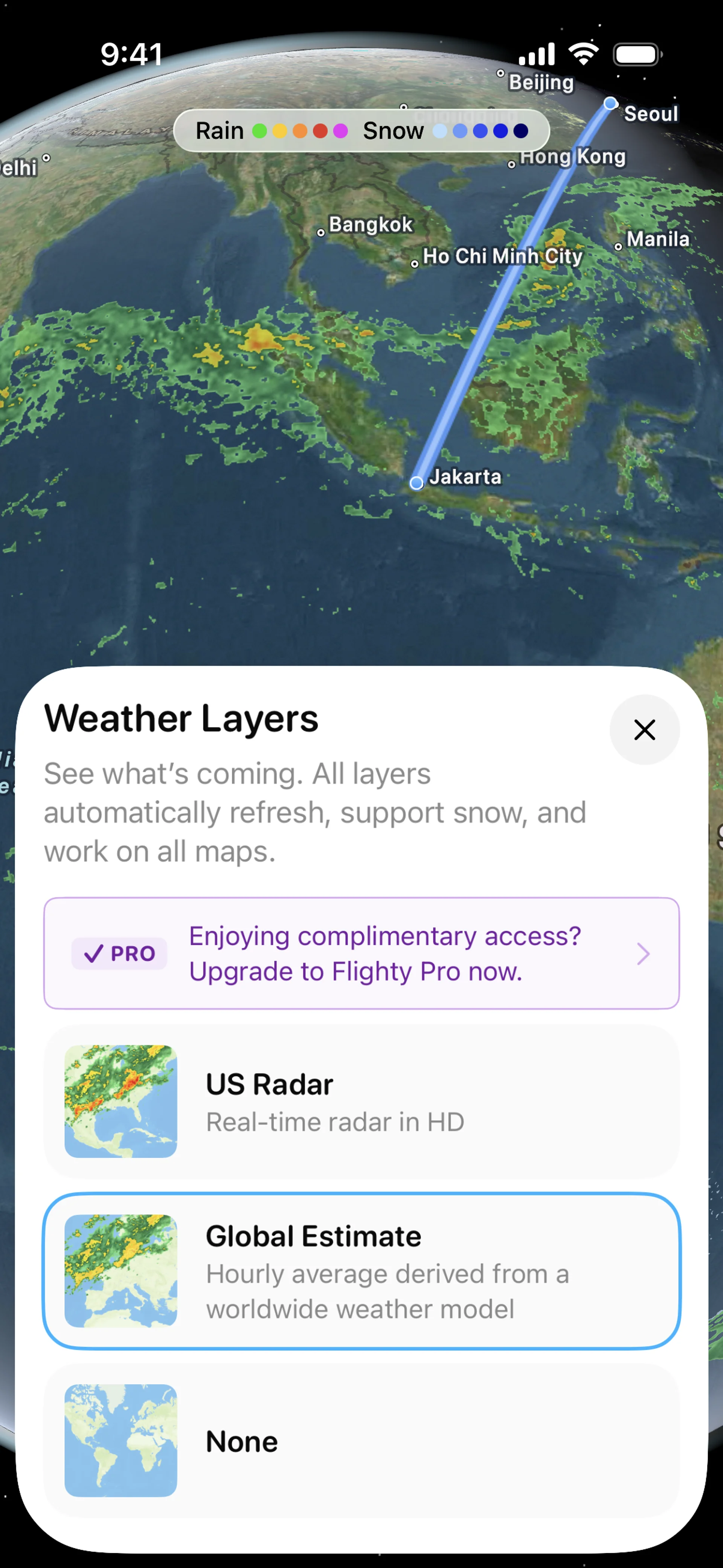Choose the Global Estimate layer
Viewport: 723px width, 1568px height.
(361, 1271)
